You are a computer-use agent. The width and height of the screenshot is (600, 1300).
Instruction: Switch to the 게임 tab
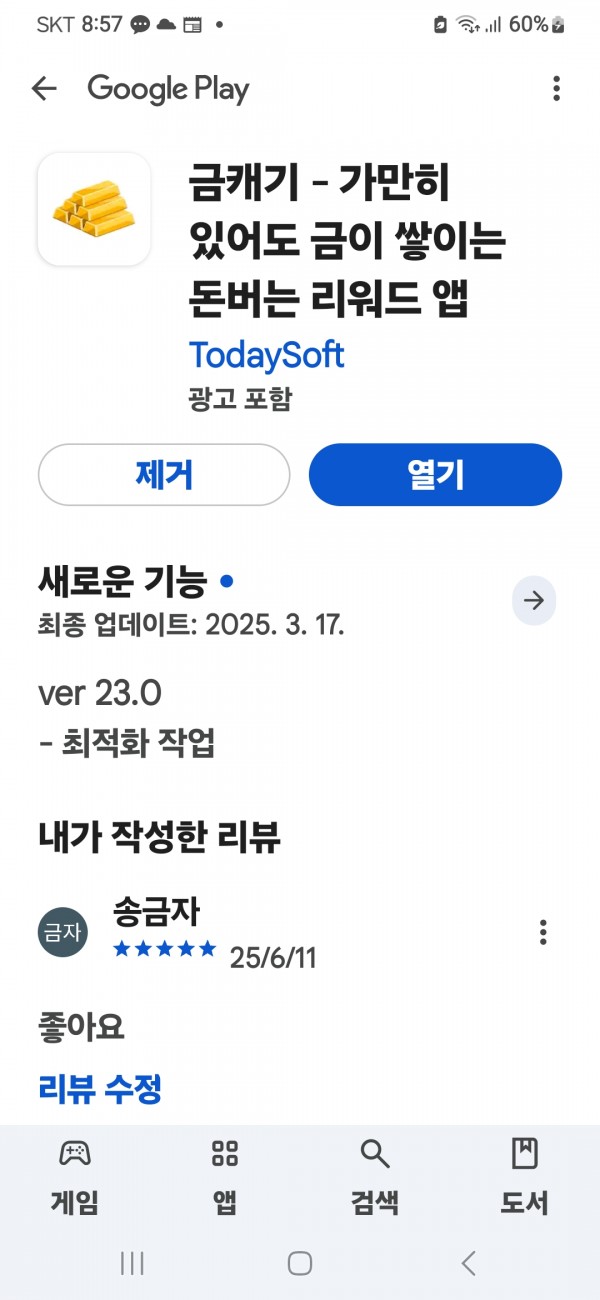tap(75, 1176)
